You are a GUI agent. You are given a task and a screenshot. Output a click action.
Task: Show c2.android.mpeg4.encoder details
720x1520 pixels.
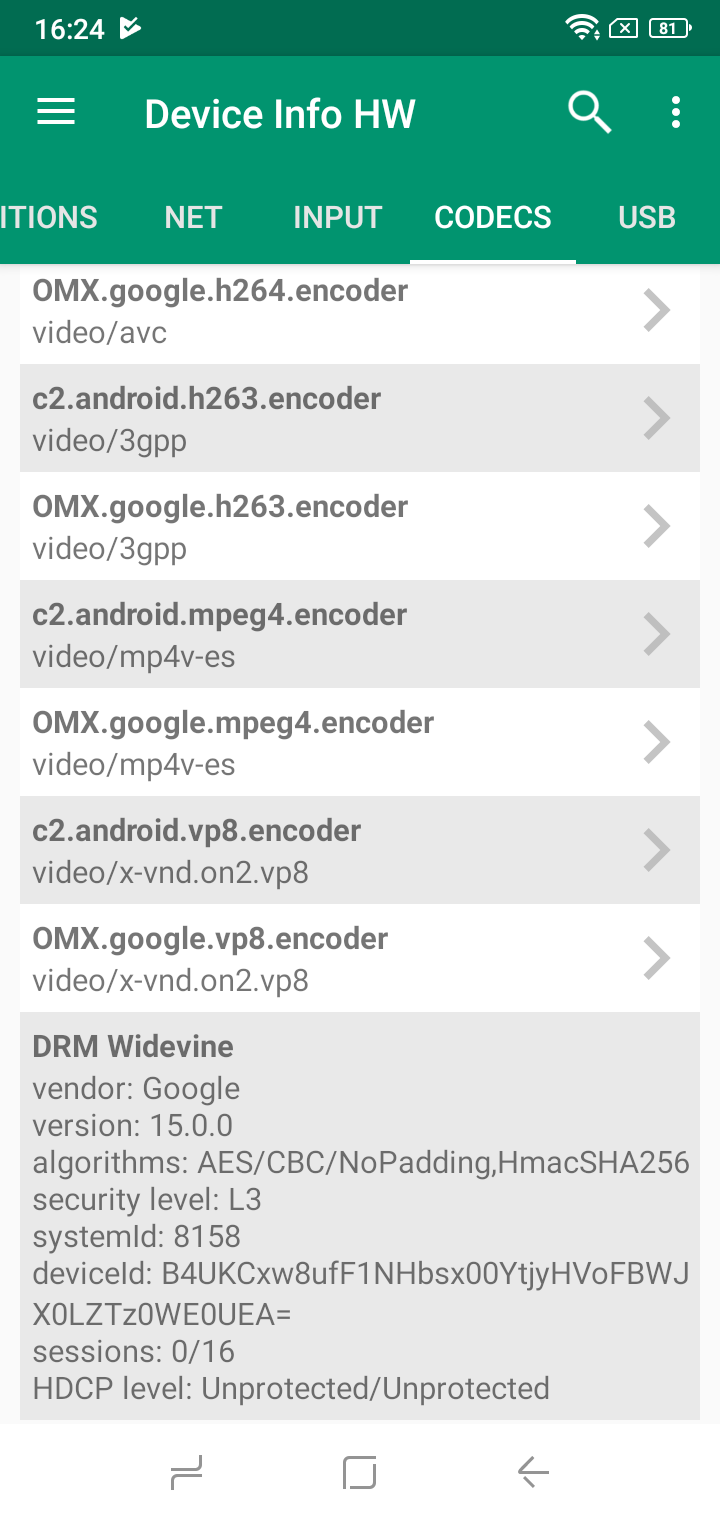360,634
